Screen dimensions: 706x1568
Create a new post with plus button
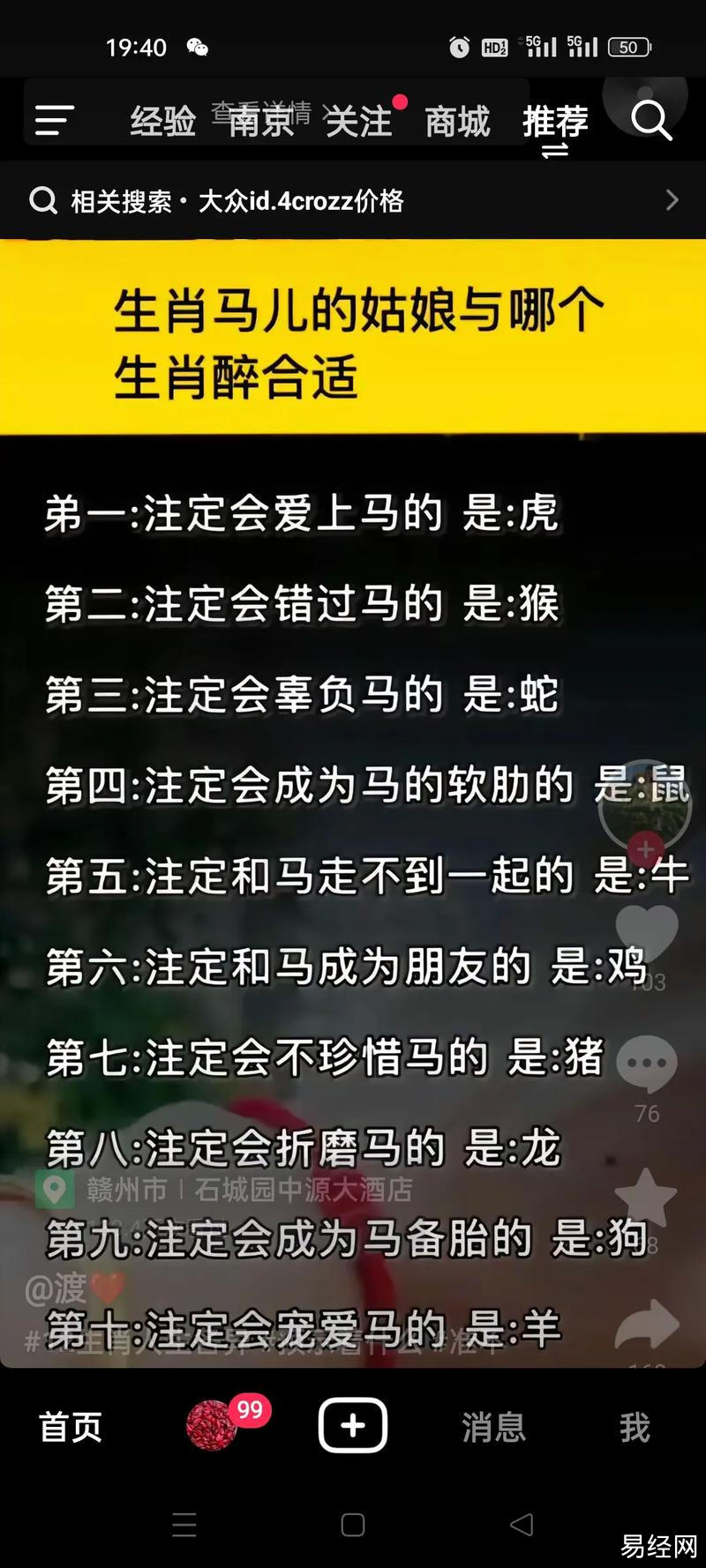(x=353, y=1425)
